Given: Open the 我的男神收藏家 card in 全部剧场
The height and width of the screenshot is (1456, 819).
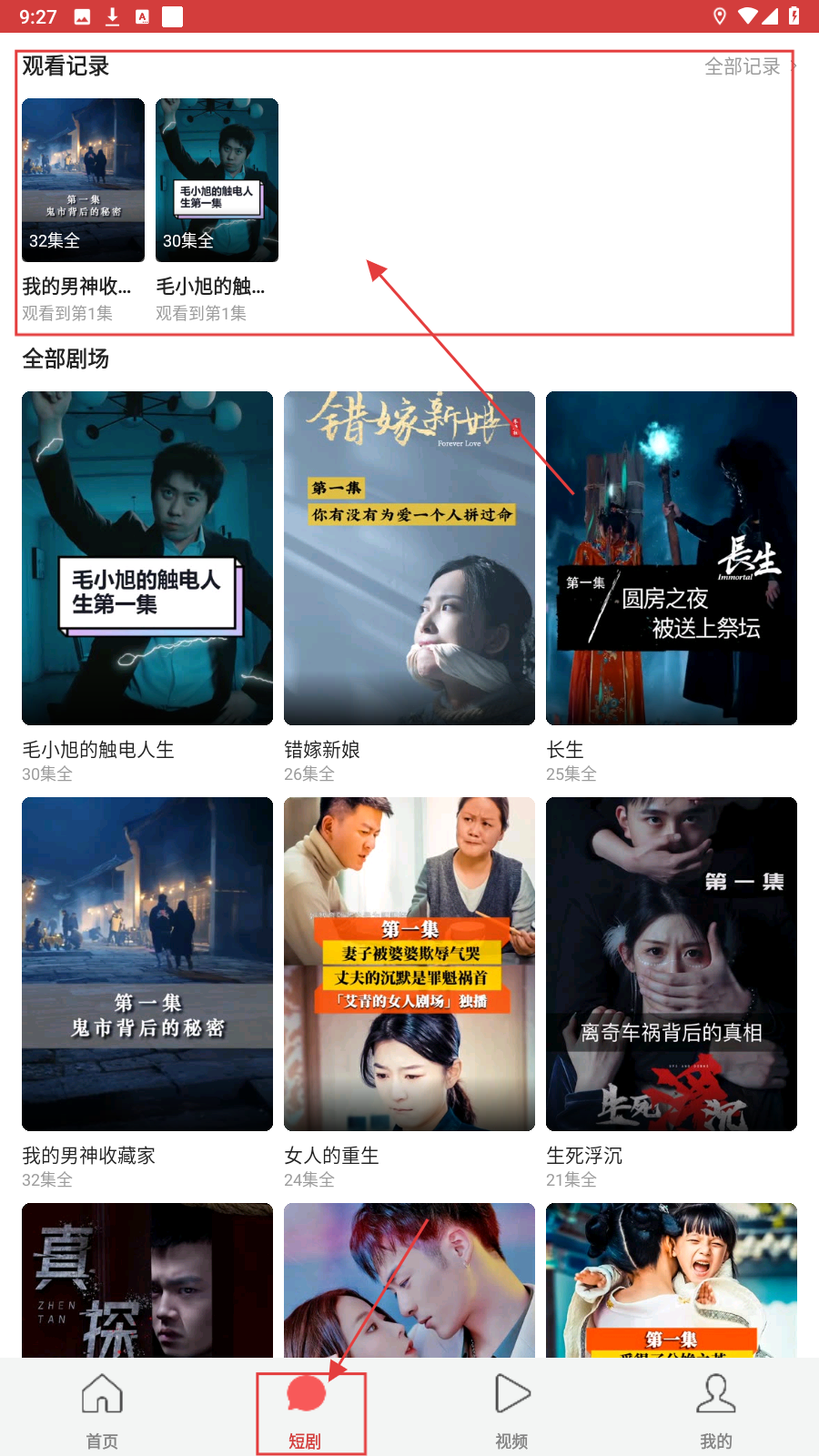Looking at the screenshot, I should (x=147, y=964).
